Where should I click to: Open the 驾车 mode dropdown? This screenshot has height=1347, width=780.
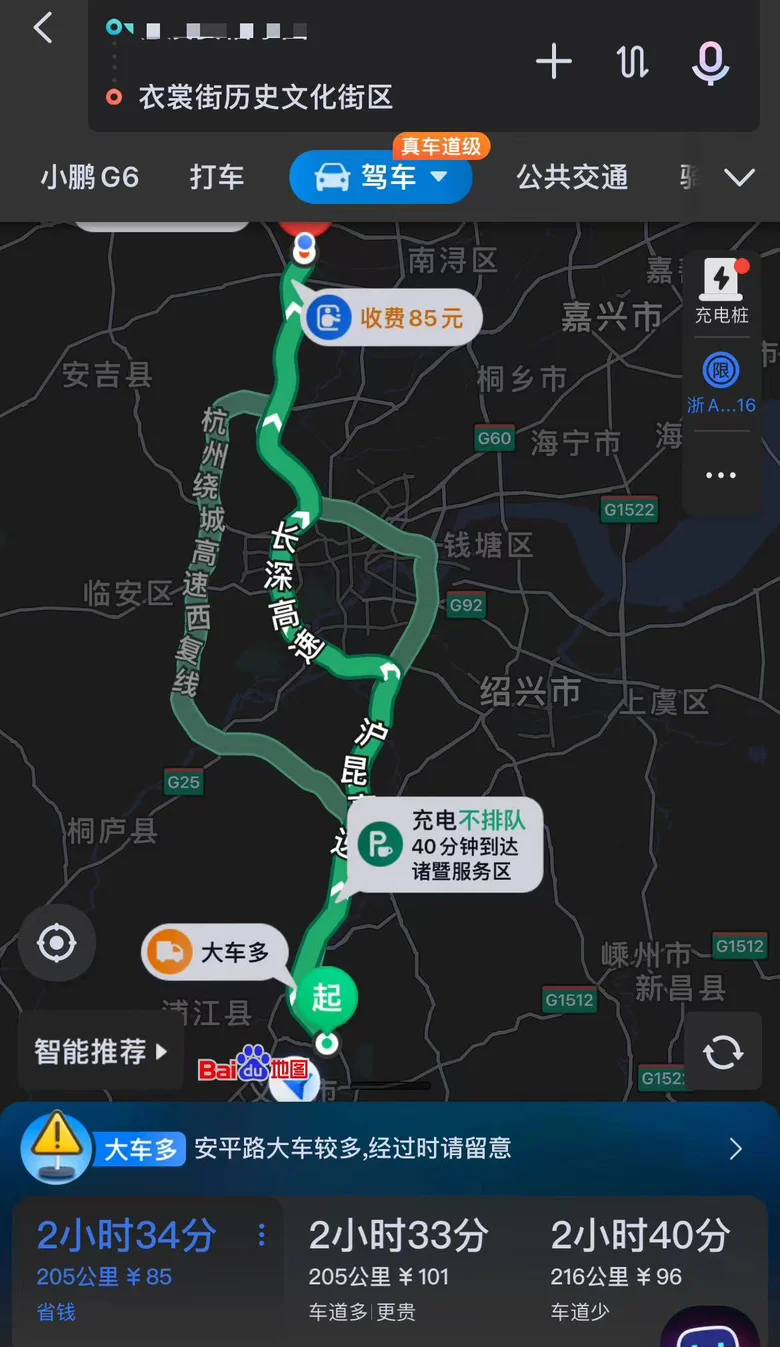pyautogui.click(x=381, y=178)
